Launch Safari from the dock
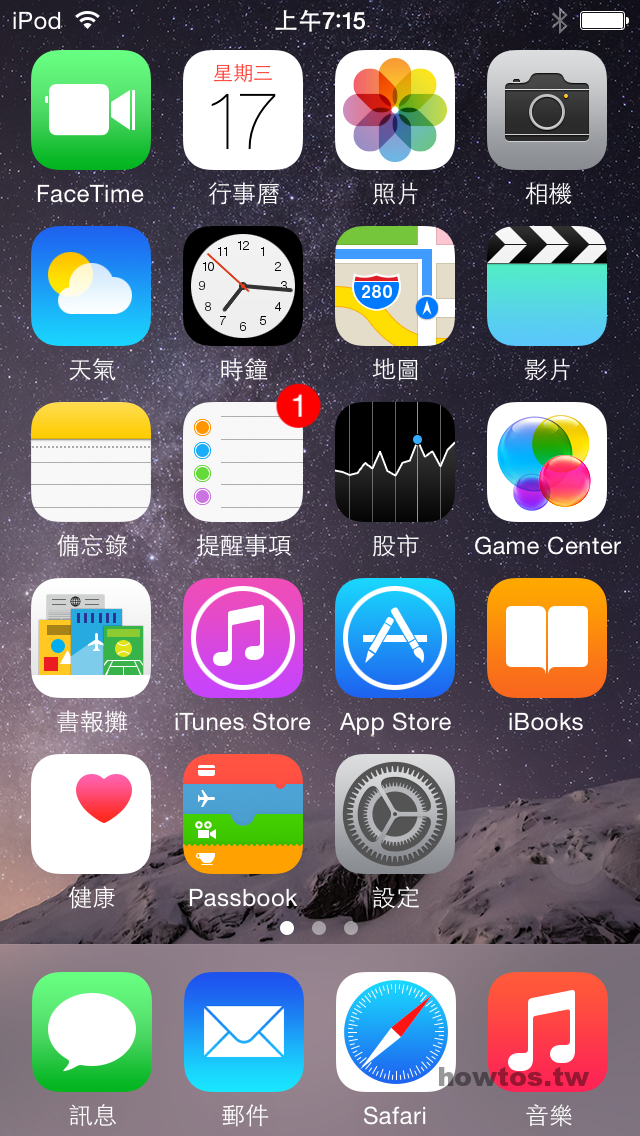The width and height of the screenshot is (640, 1136). 396,1032
